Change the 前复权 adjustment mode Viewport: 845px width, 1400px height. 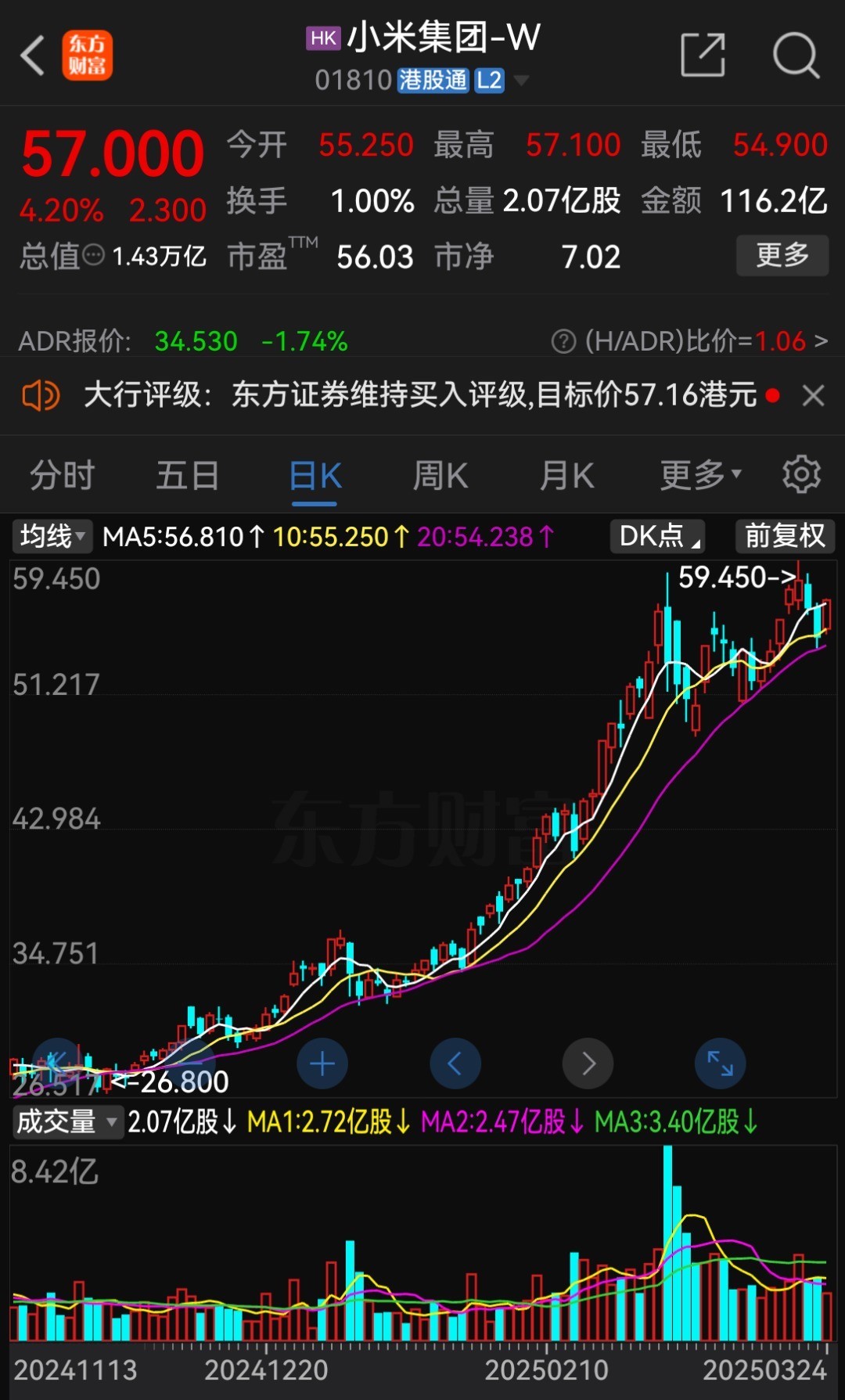pyautogui.click(x=785, y=537)
